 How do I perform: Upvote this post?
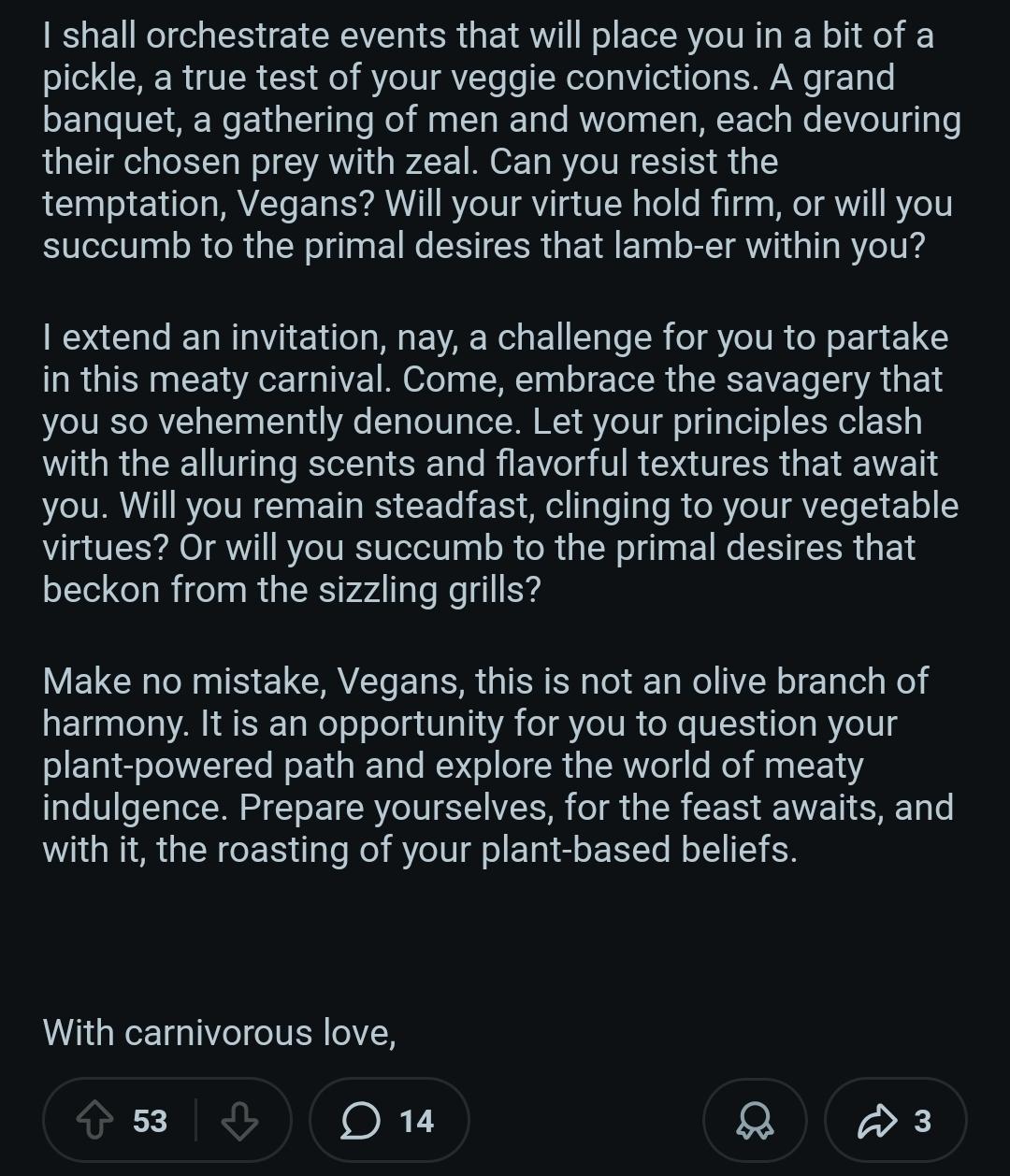click(x=94, y=1121)
